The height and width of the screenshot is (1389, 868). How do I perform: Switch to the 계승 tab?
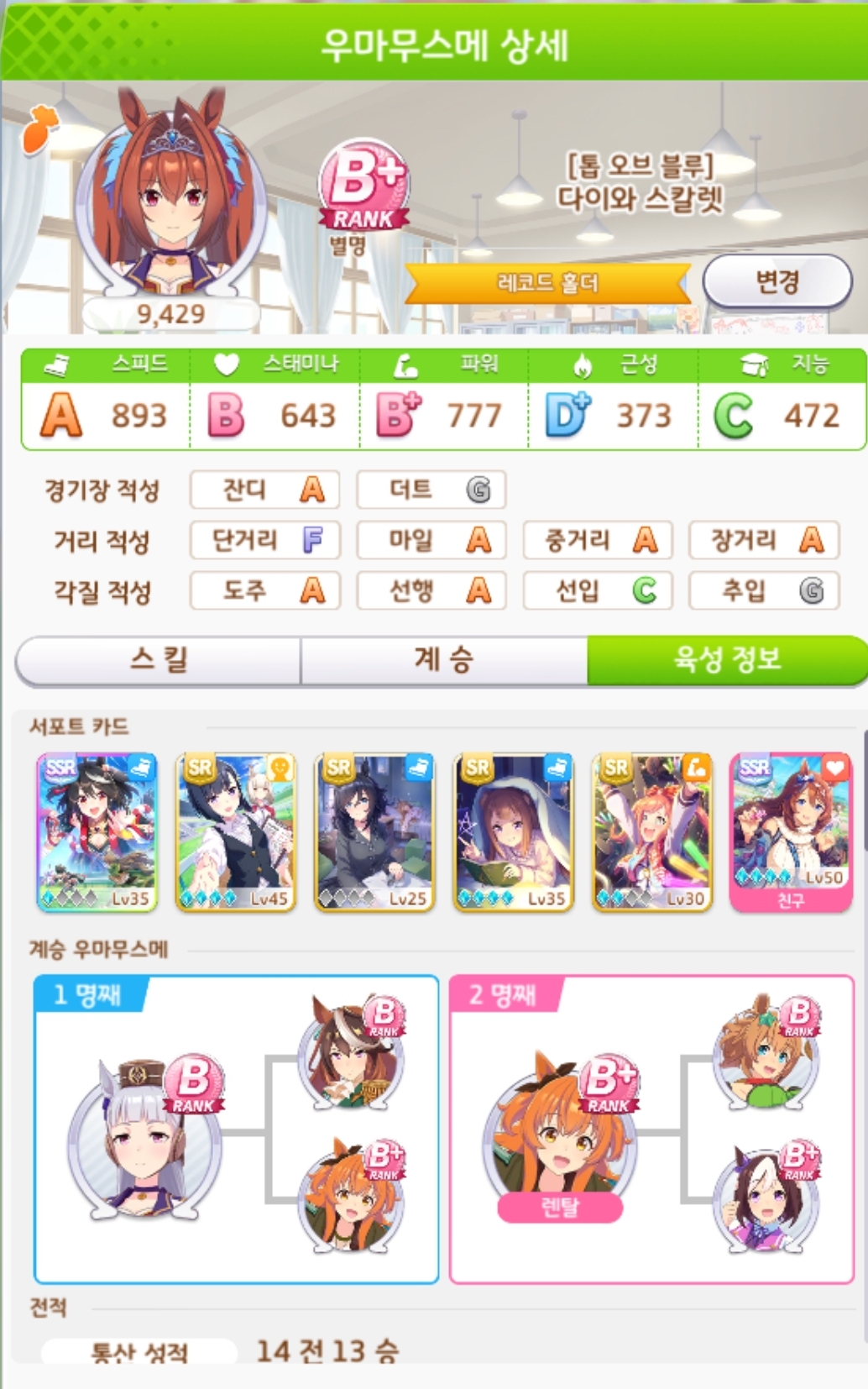pos(443,660)
